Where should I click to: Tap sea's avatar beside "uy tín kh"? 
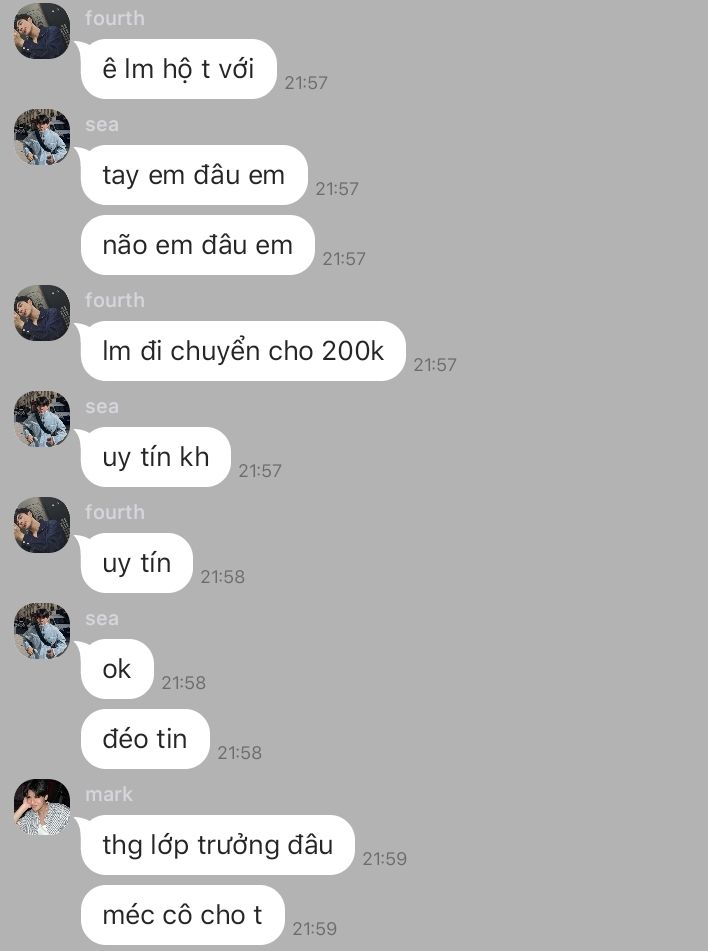pyautogui.click(x=42, y=419)
